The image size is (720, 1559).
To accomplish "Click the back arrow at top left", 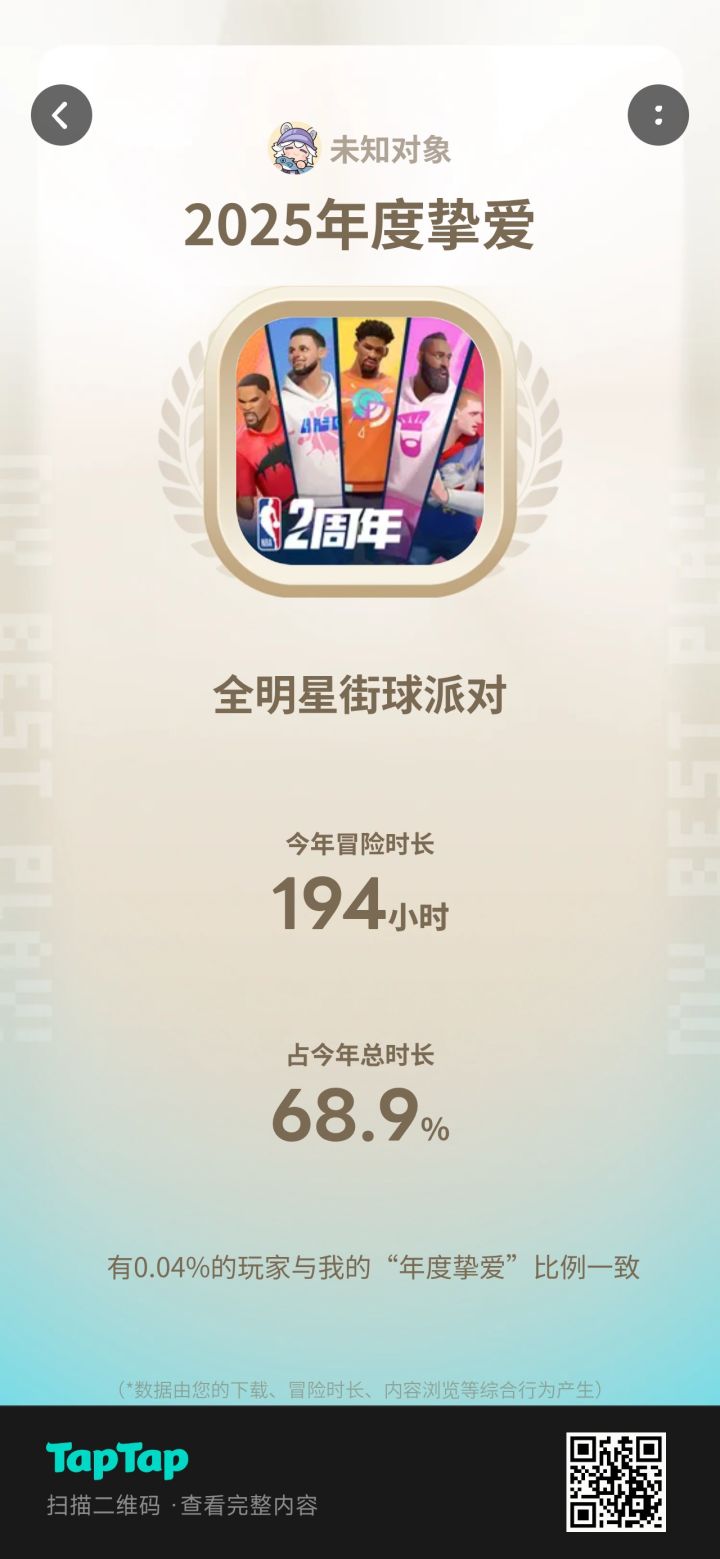I will pos(63,115).
